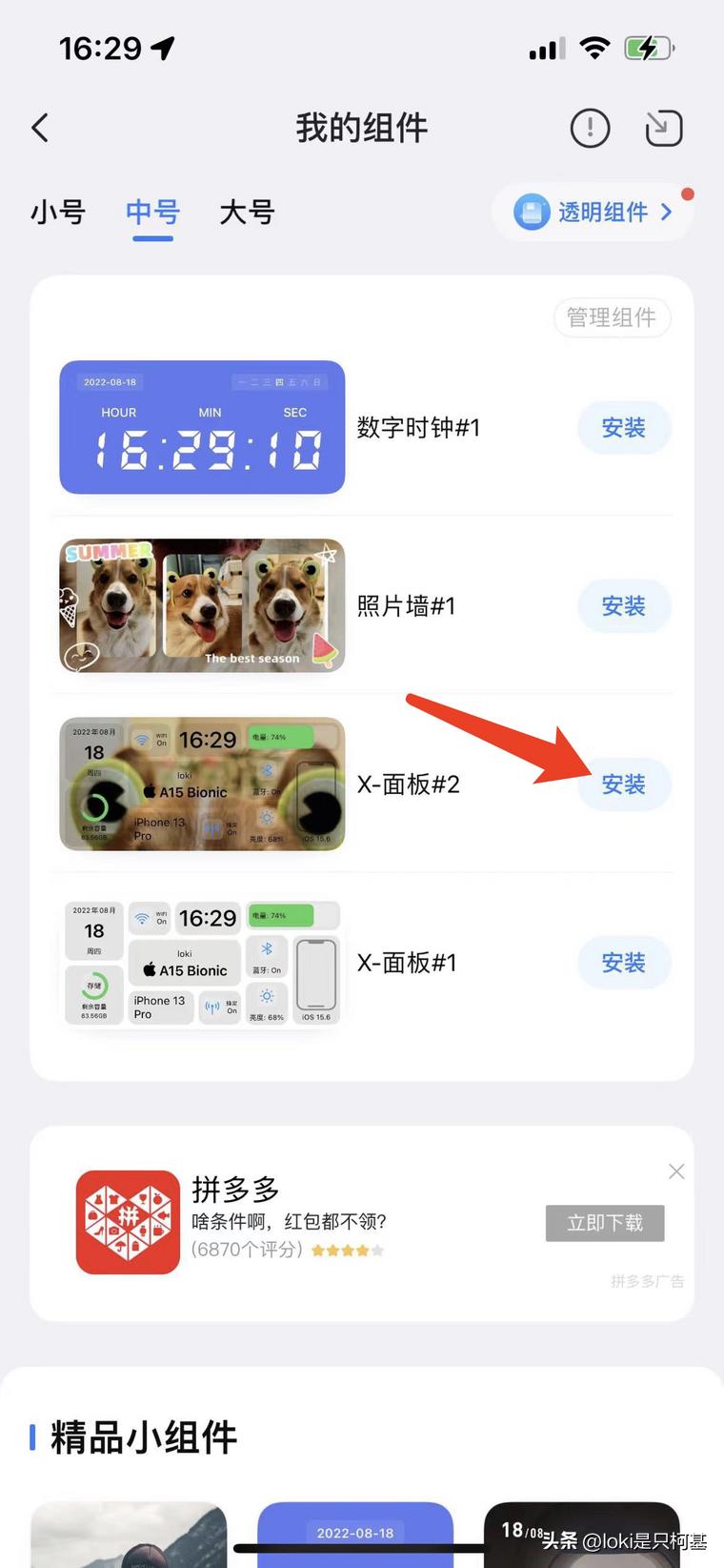The height and width of the screenshot is (1568, 724).
Task: Tap 立即下载 to download 拼多多
Action: click(x=604, y=1223)
